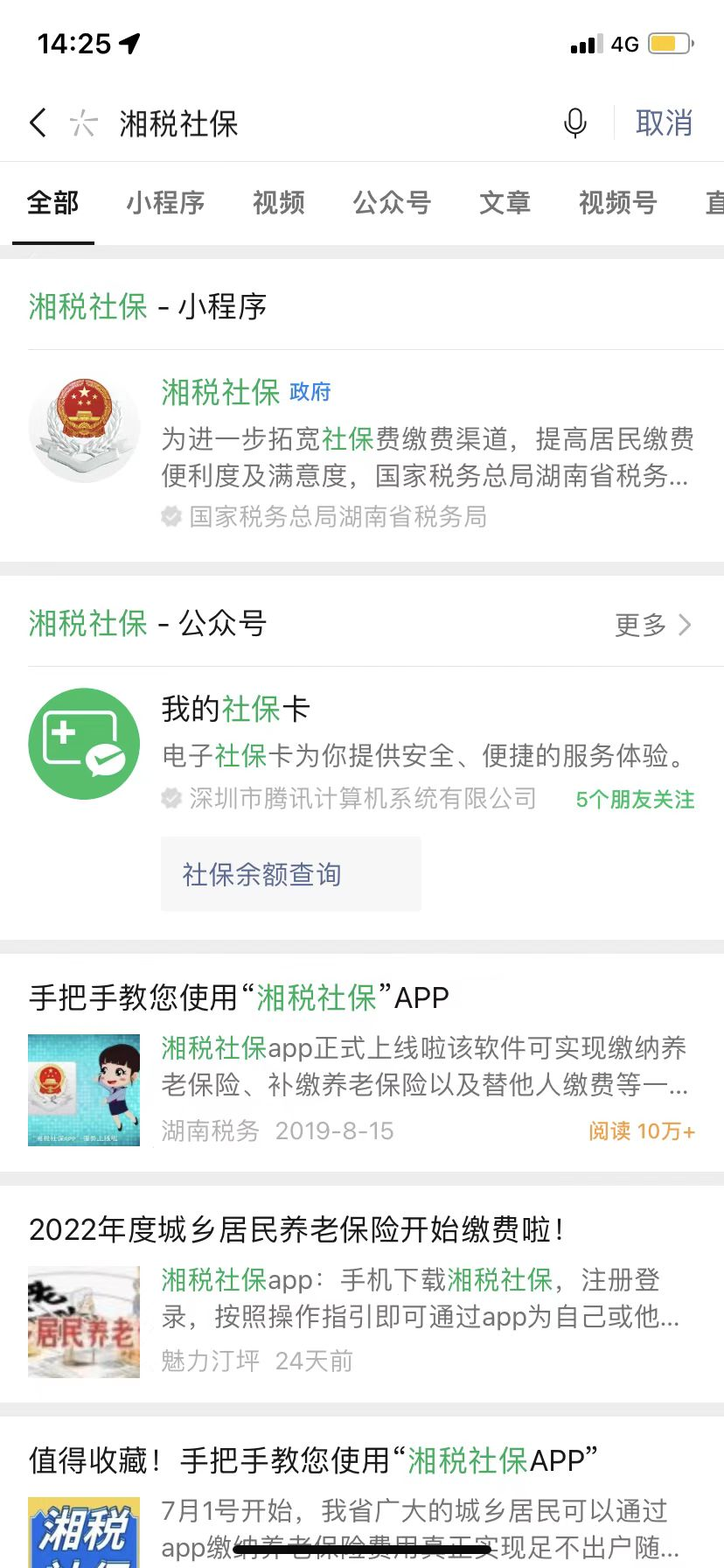Select the 全部 tab
This screenshot has width=724, height=1568.
(x=53, y=203)
